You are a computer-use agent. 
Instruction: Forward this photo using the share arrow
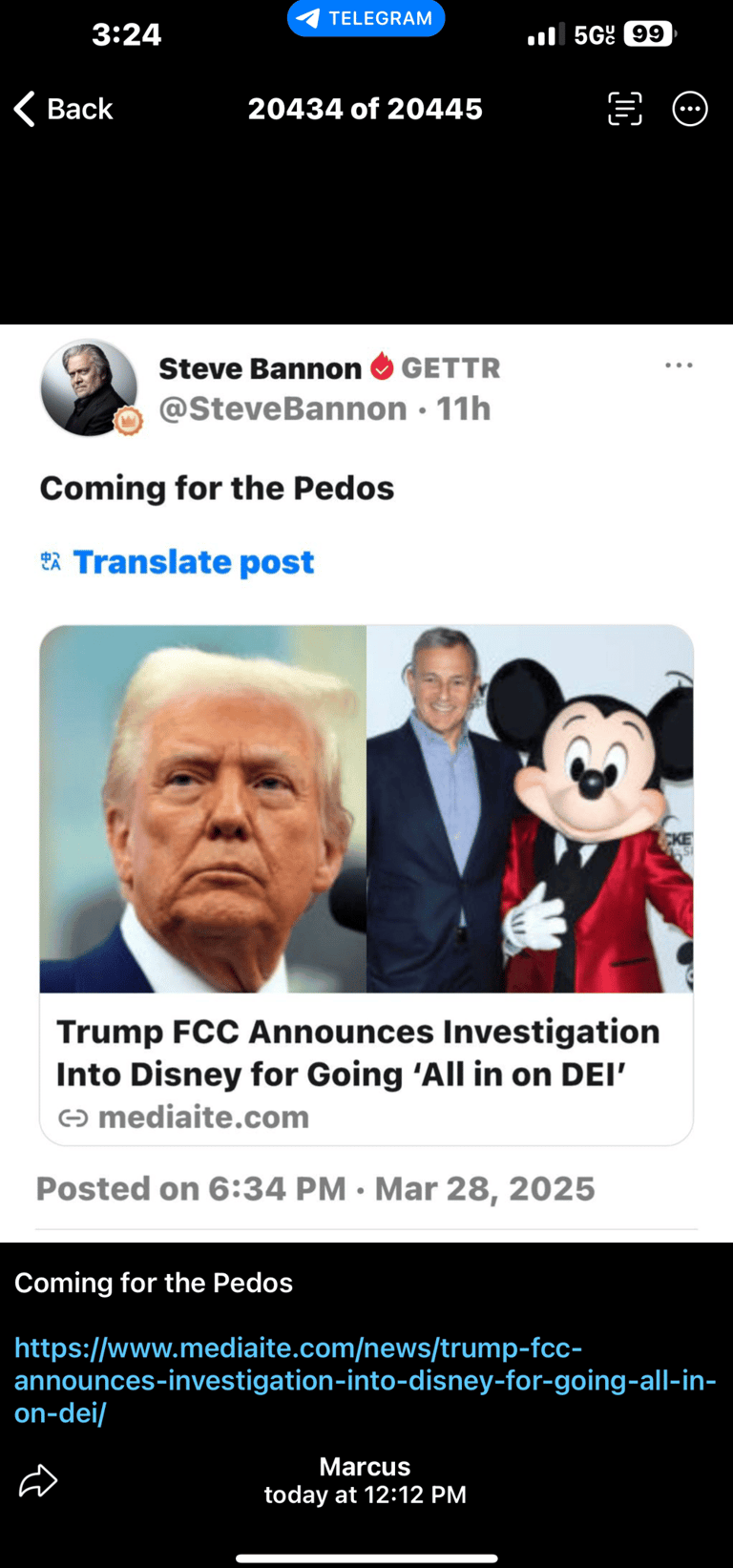[38, 1480]
